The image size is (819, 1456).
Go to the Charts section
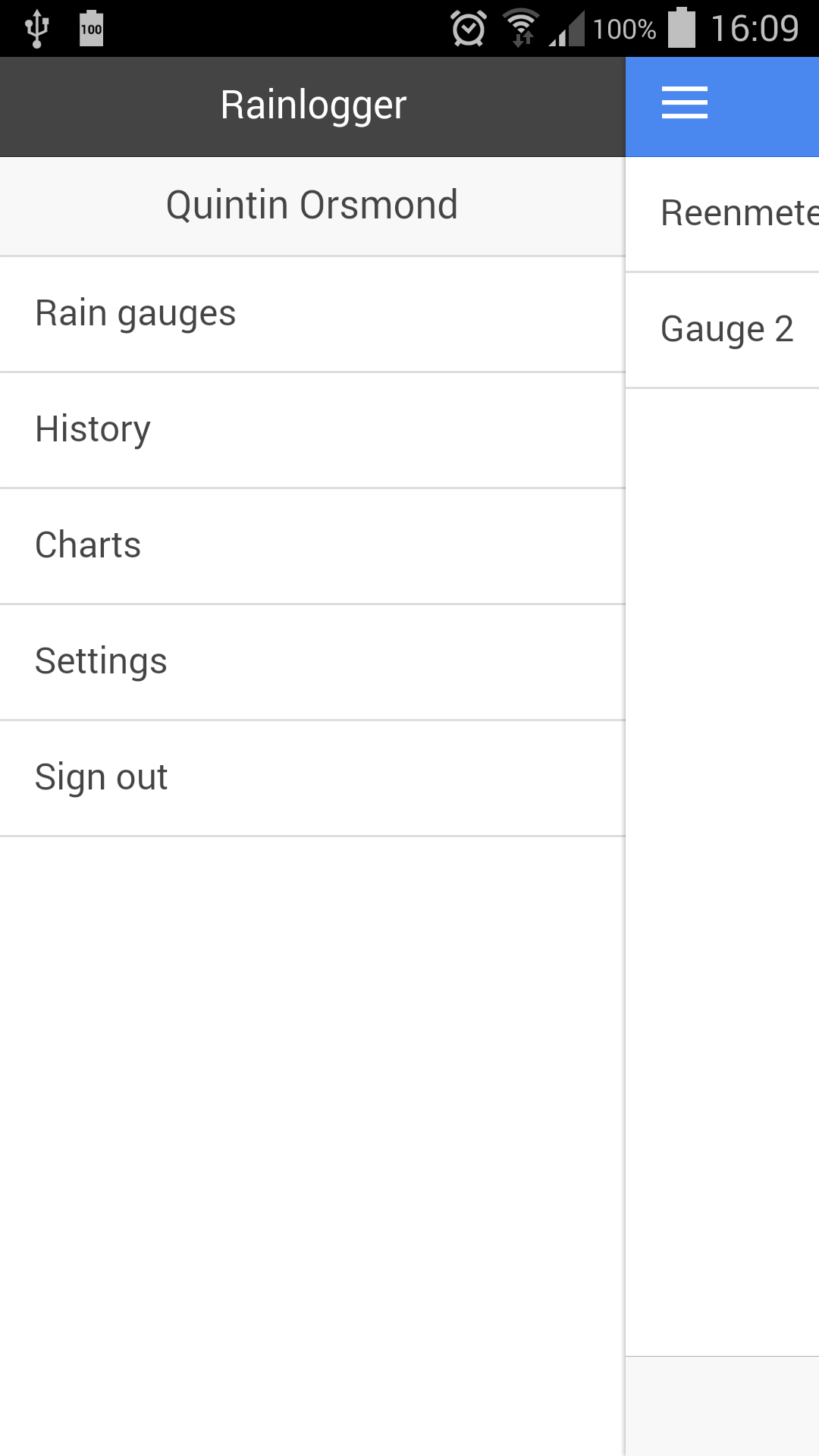coord(87,544)
